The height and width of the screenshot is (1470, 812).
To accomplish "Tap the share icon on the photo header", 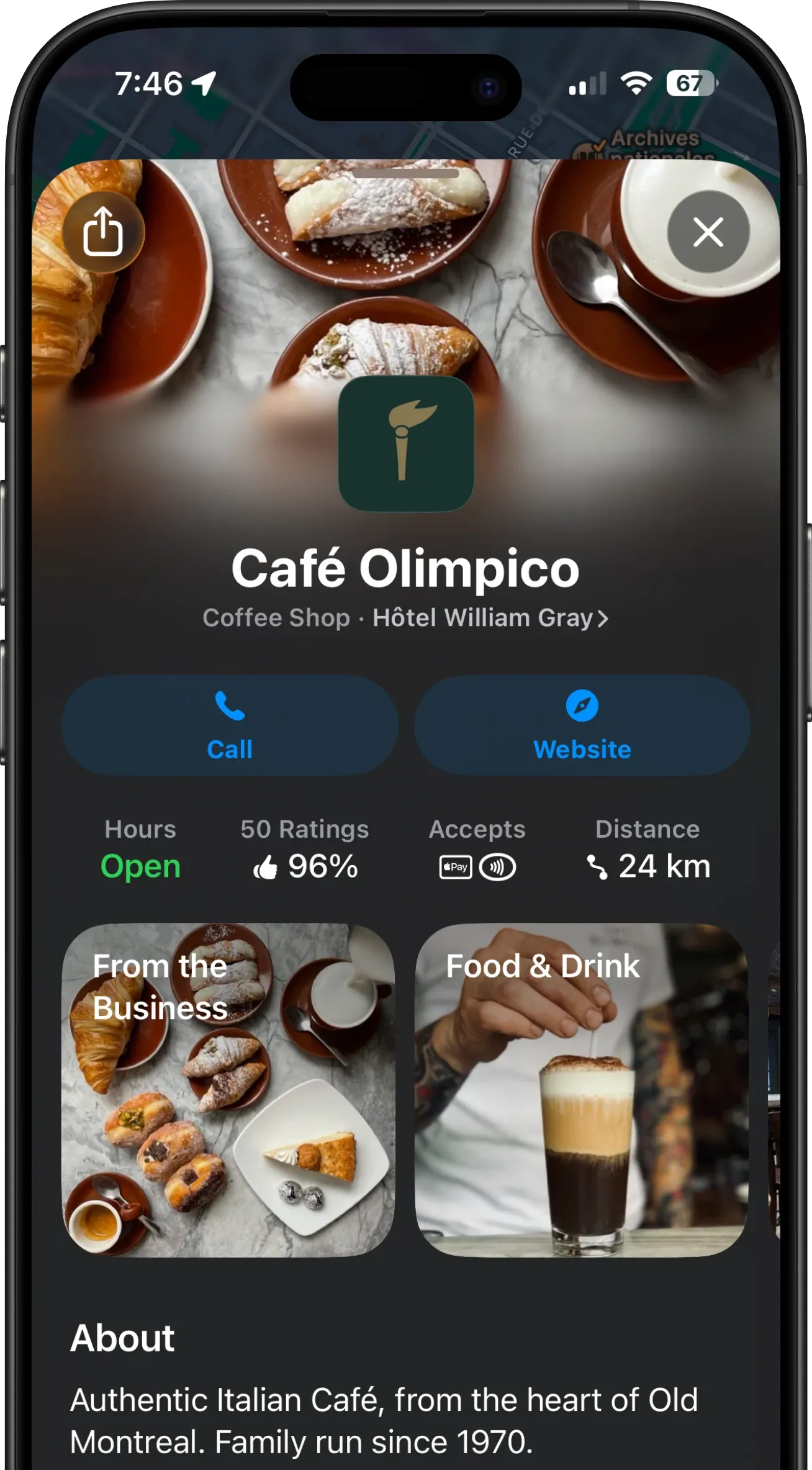I will tap(104, 231).
